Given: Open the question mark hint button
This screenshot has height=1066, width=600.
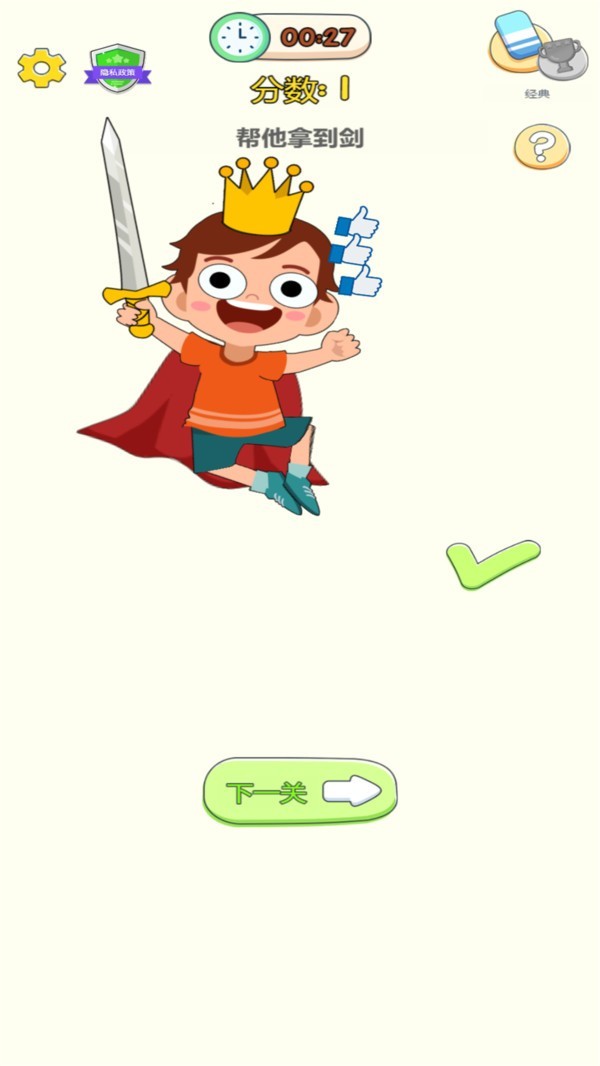Looking at the screenshot, I should click(542, 147).
